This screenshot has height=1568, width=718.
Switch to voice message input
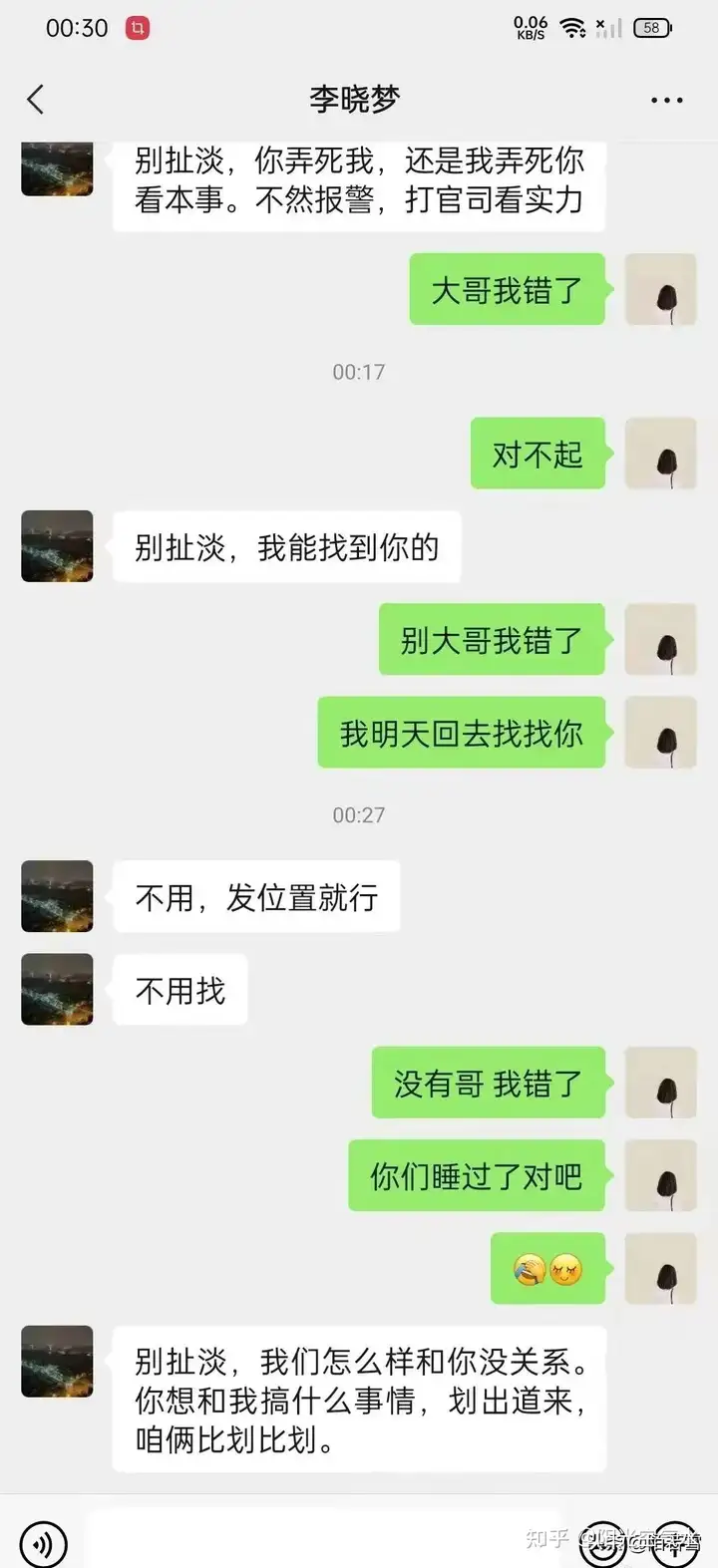coord(43,1544)
